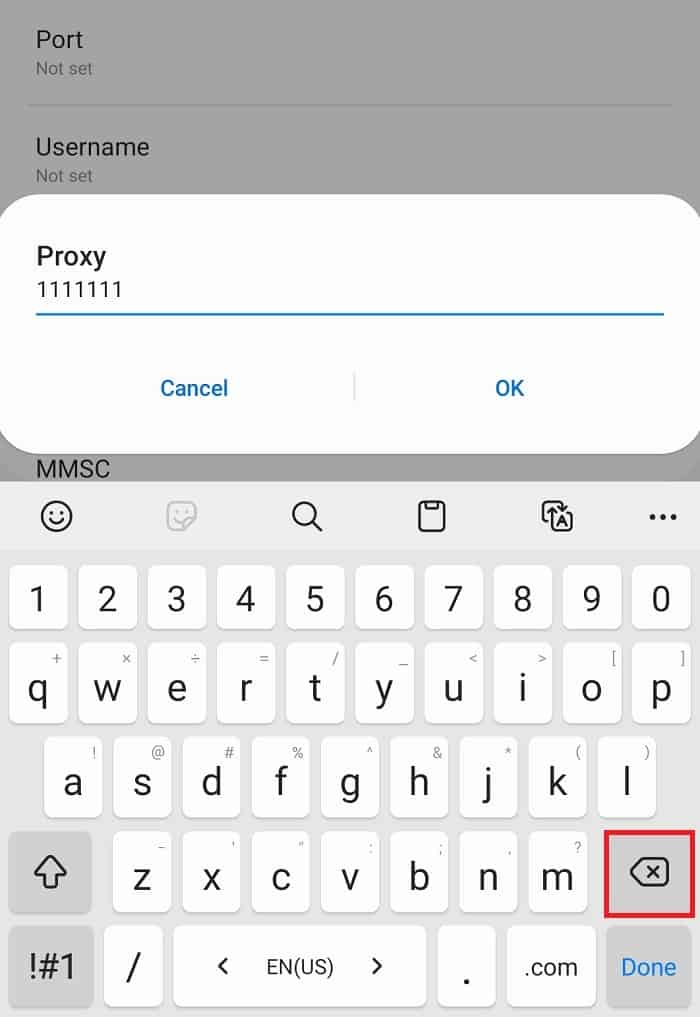Insert .com using the keyboard key
The width and height of the screenshot is (700, 1017).
552,966
